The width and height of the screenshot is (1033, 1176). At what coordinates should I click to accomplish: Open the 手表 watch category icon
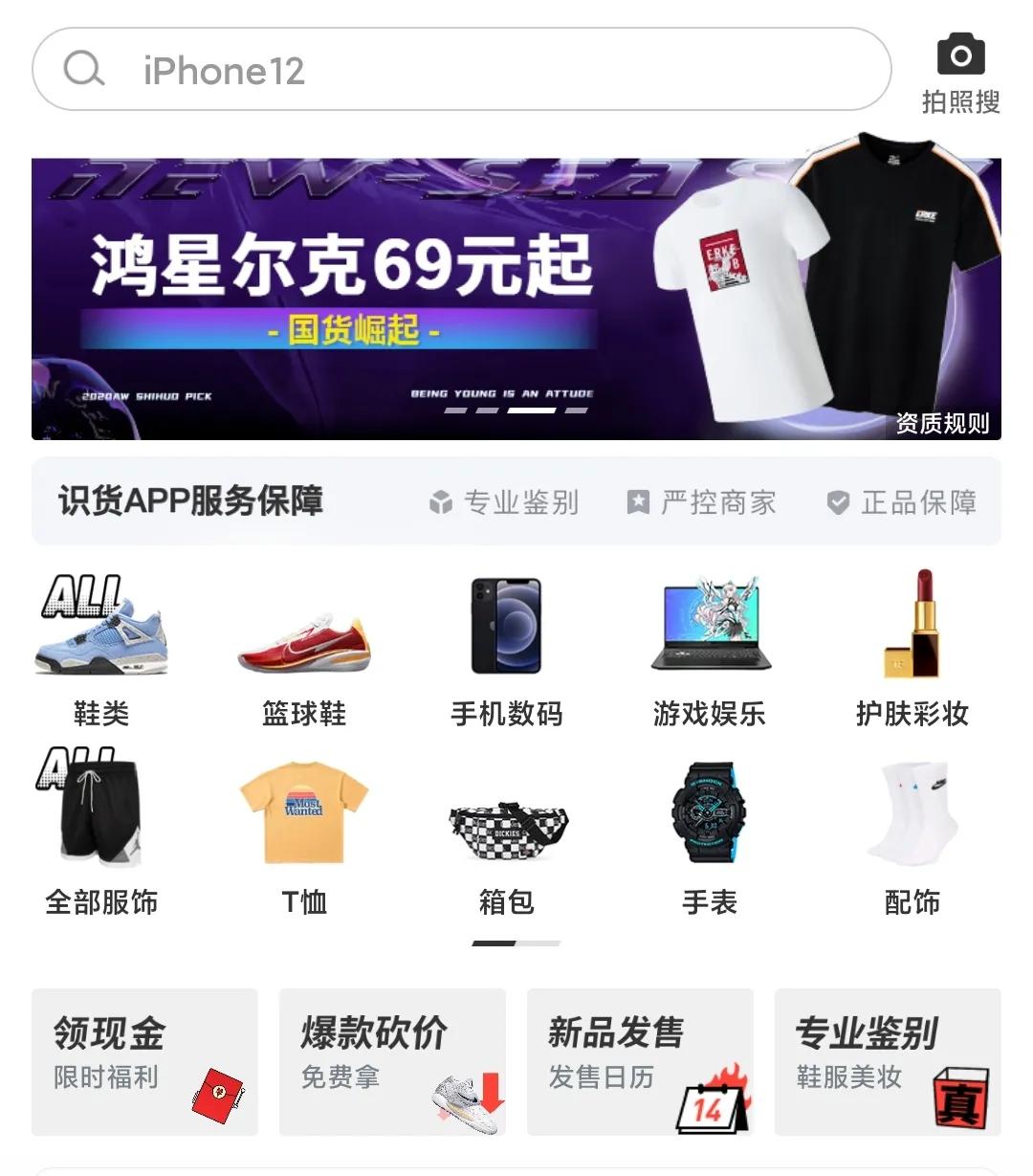[710, 811]
